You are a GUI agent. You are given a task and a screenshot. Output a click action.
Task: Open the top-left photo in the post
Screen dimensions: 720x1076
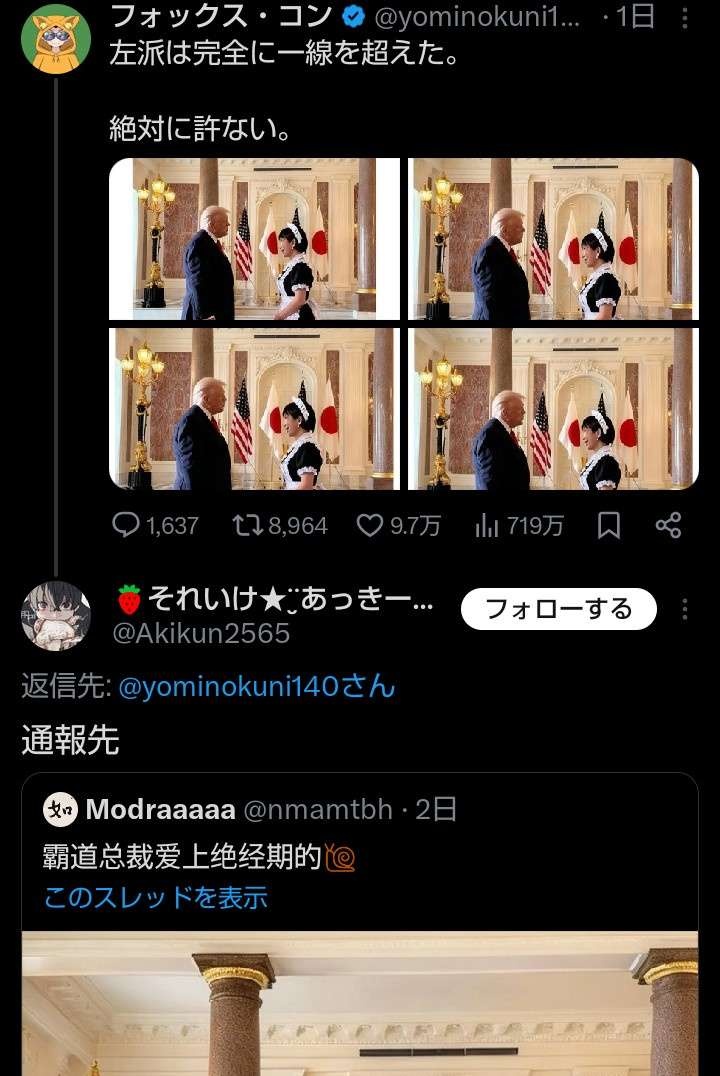[254, 239]
